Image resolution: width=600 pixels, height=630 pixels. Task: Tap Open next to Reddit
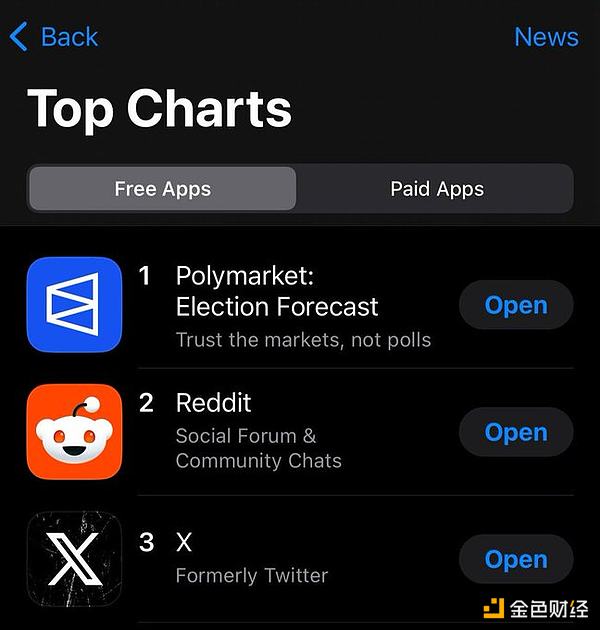(x=516, y=432)
